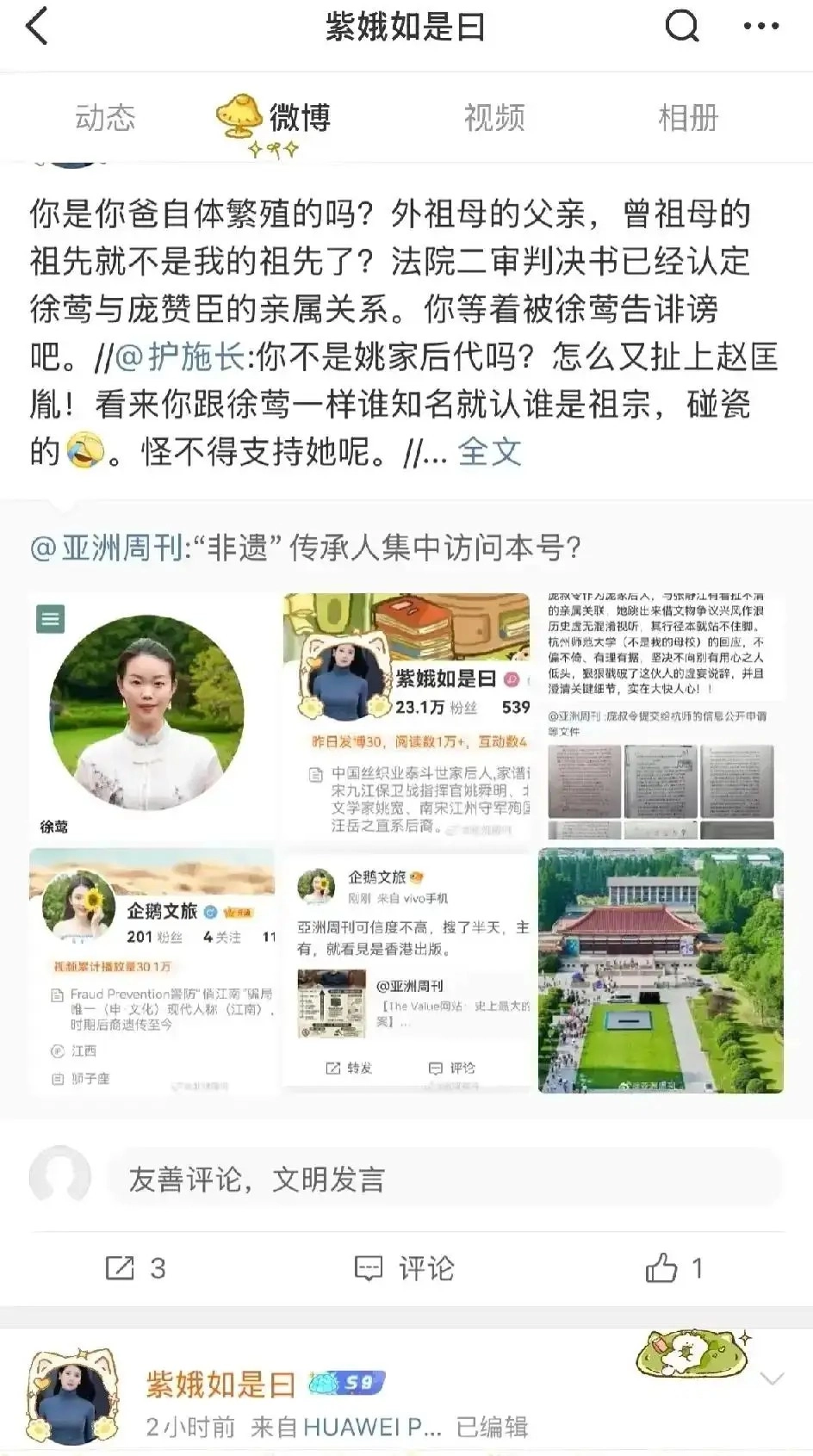Click the yellow mascot icon above 微博 tab

pos(241,115)
